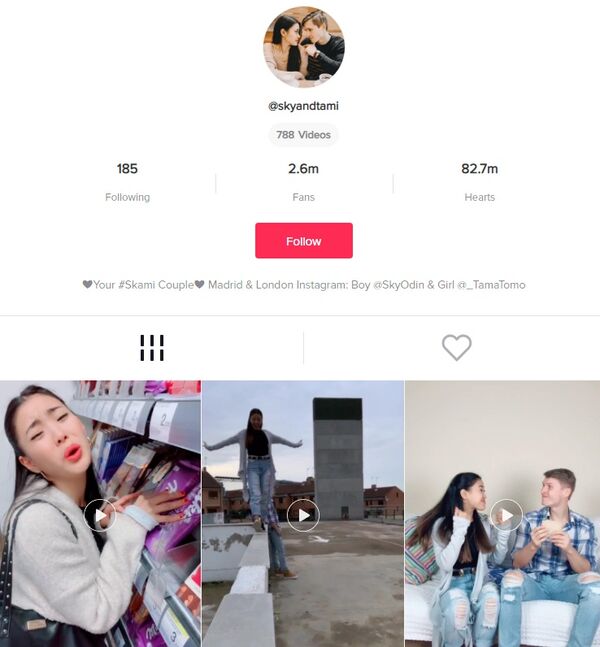Play the video of girl in store aisle
The height and width of the screenshot is (647, 600).
(100, 515)
